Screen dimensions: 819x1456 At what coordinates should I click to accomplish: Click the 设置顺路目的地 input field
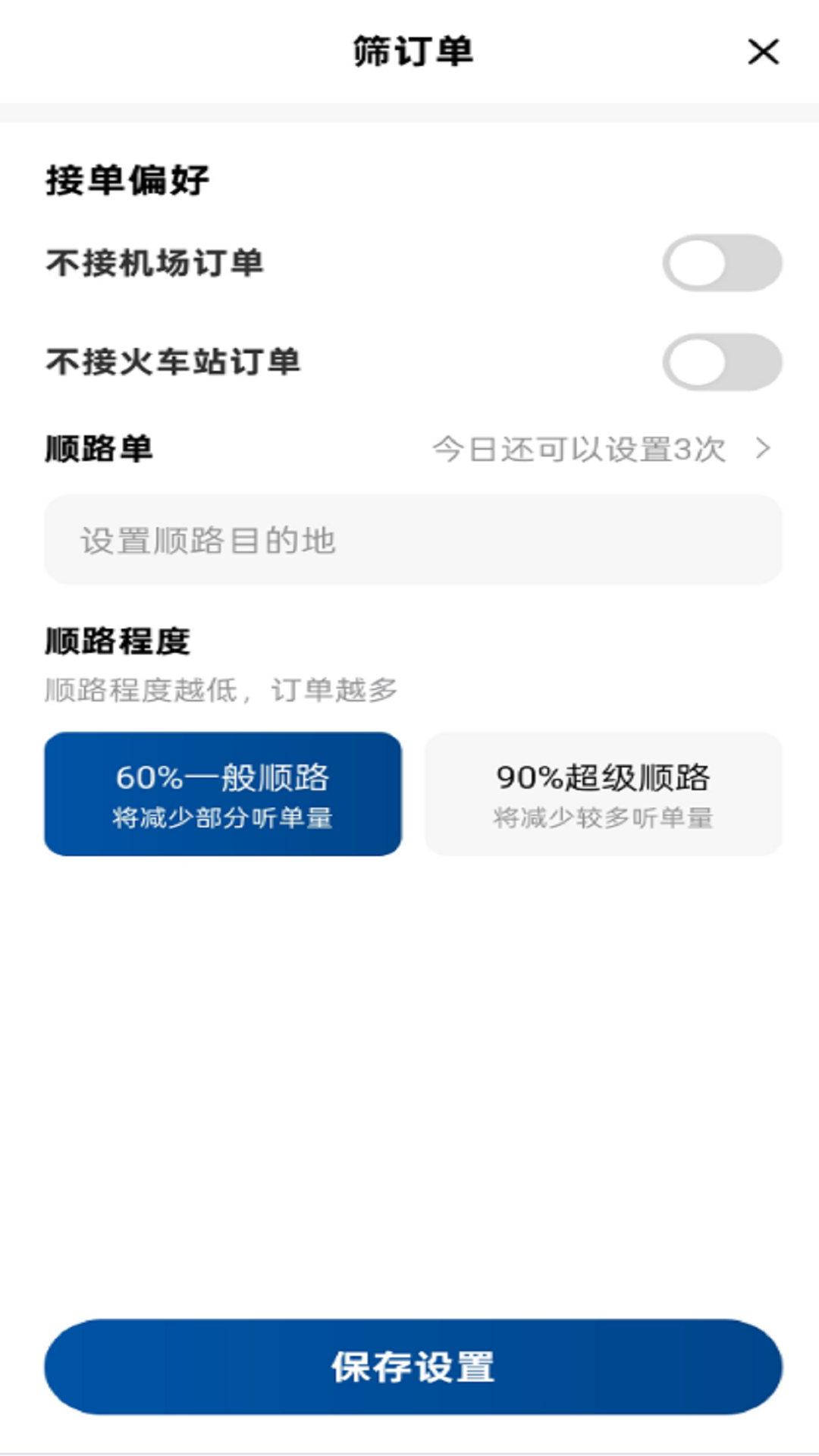point(409,538)
